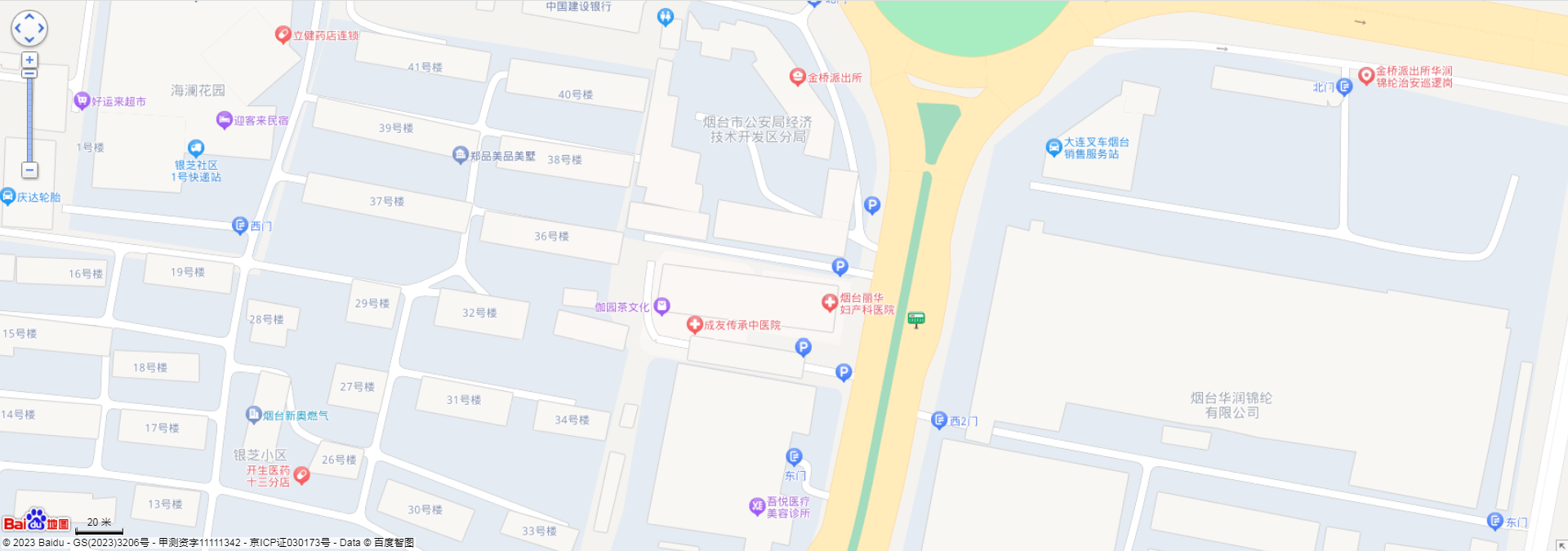The width and height of the screenshot is (1568, 551).
Task: Open the 金桥派出所华润锦纶治安巡逻岗 marker
Action: 1365,76
